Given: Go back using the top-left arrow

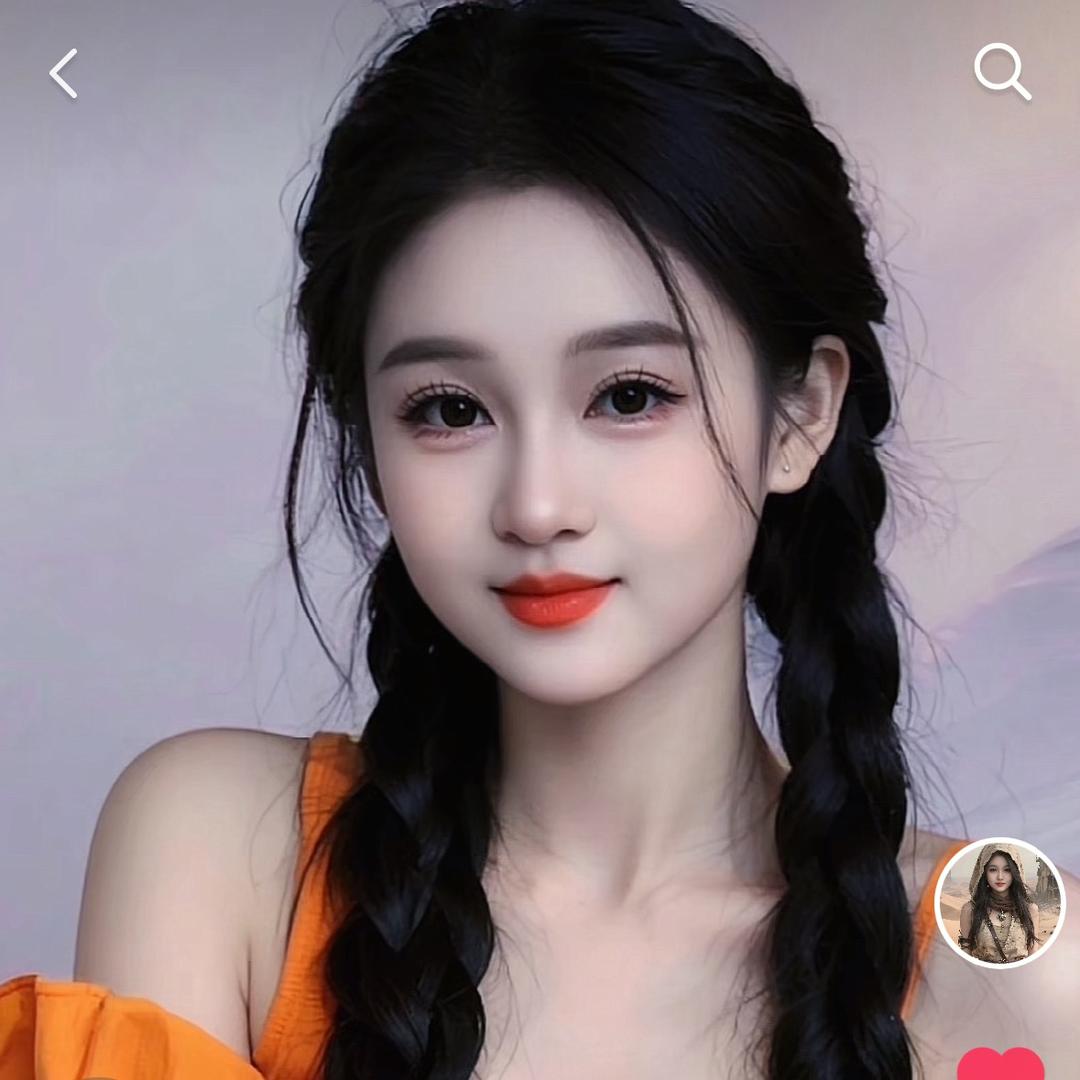Looking at the screenshot, I should point(64,74).
